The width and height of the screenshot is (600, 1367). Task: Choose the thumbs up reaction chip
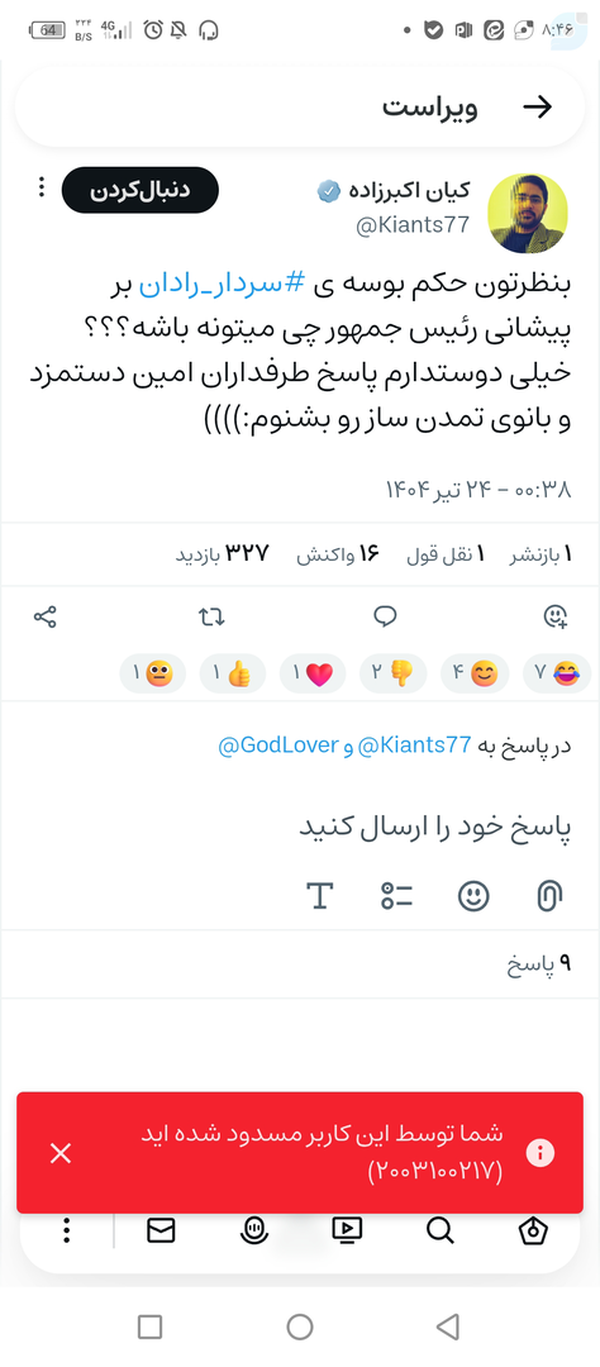point(232,675)
